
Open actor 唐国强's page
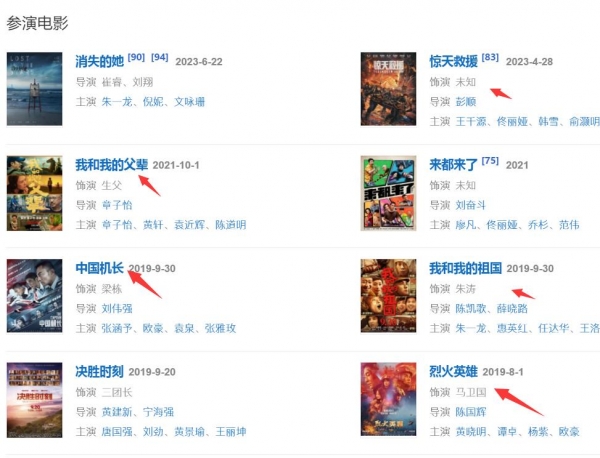click(x=118, y=432)
